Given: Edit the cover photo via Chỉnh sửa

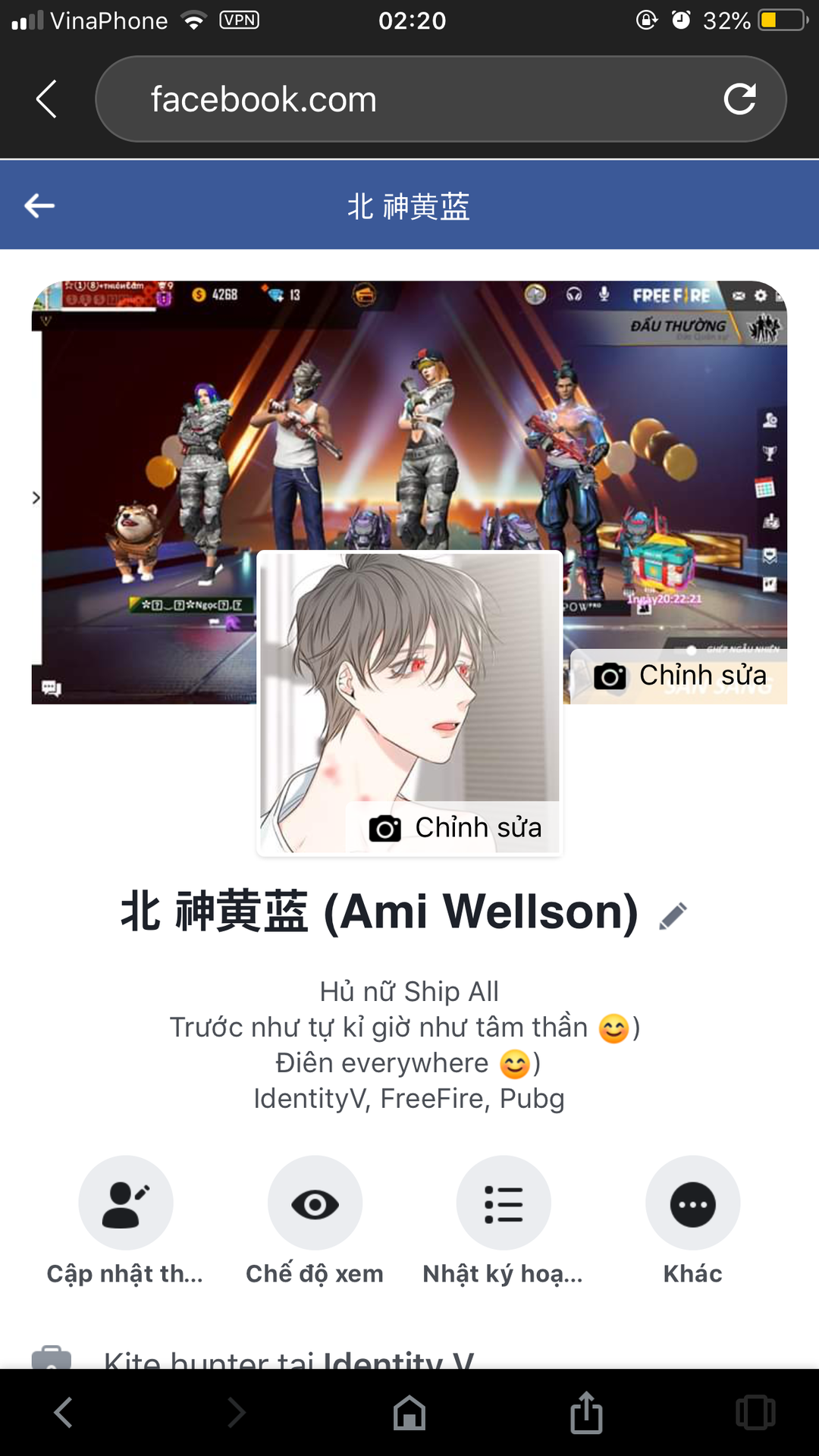Looking at the screenshot, I should coord(679,676).
